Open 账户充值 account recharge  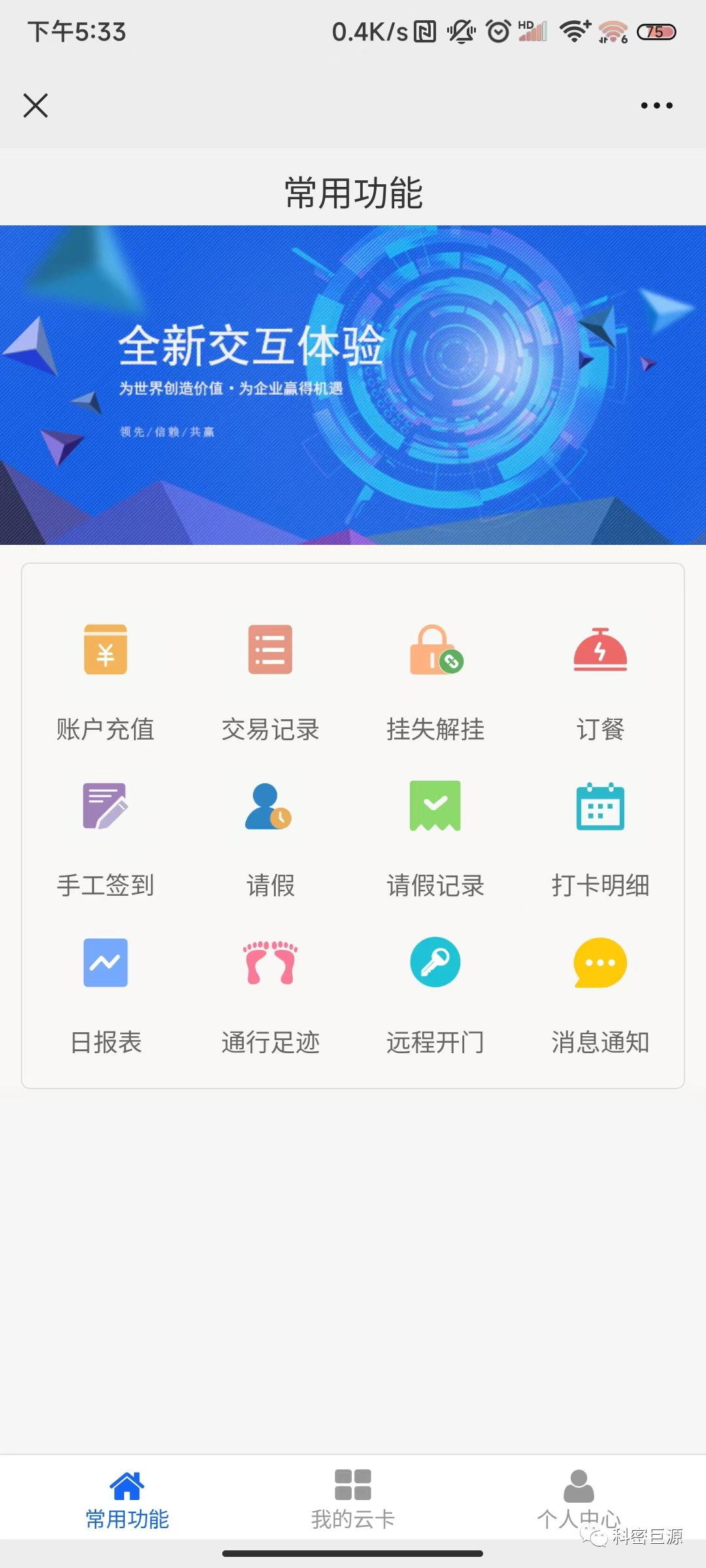[105, 683]
